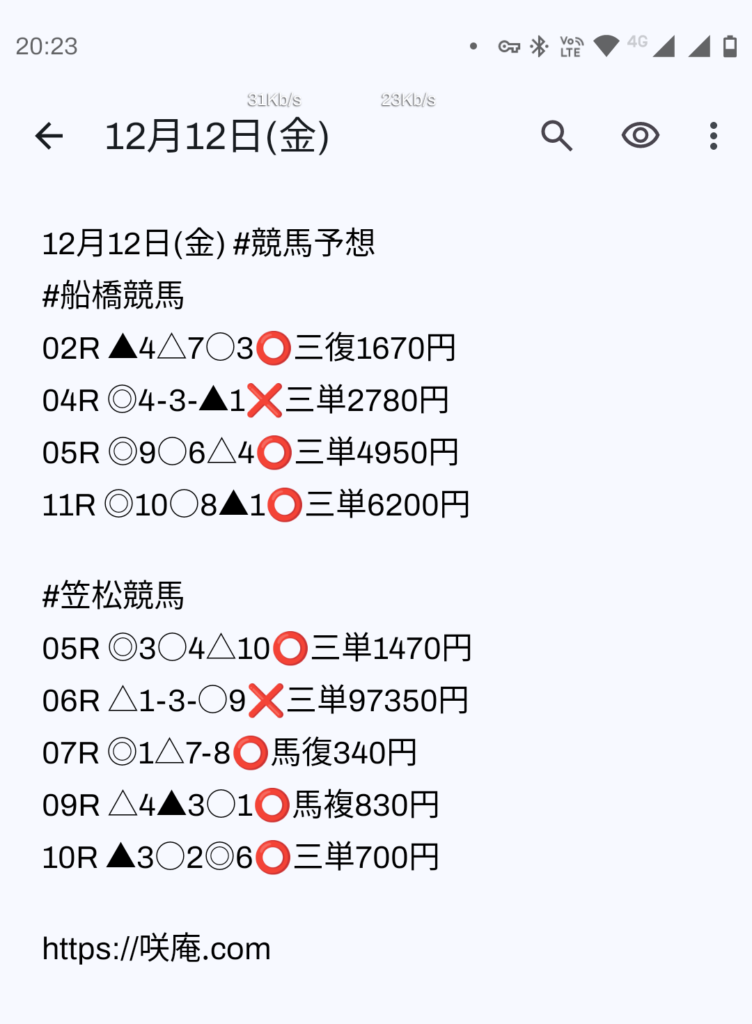The width and height of the screenshot is (752, 1024).
Task: Tap the note text to edit
Action: pos(300,600)
